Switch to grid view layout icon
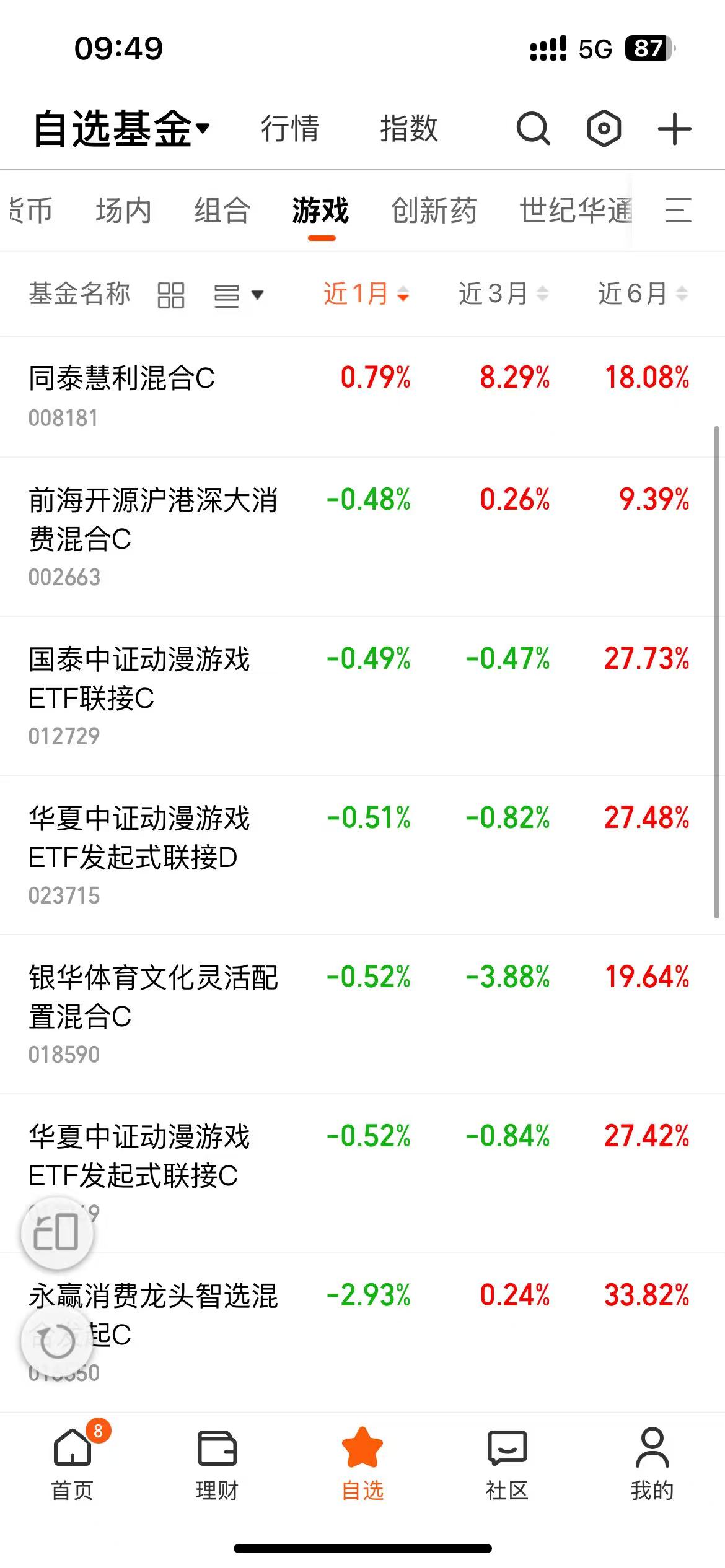This screenshot has width=725, height=1568. [171, 295]
